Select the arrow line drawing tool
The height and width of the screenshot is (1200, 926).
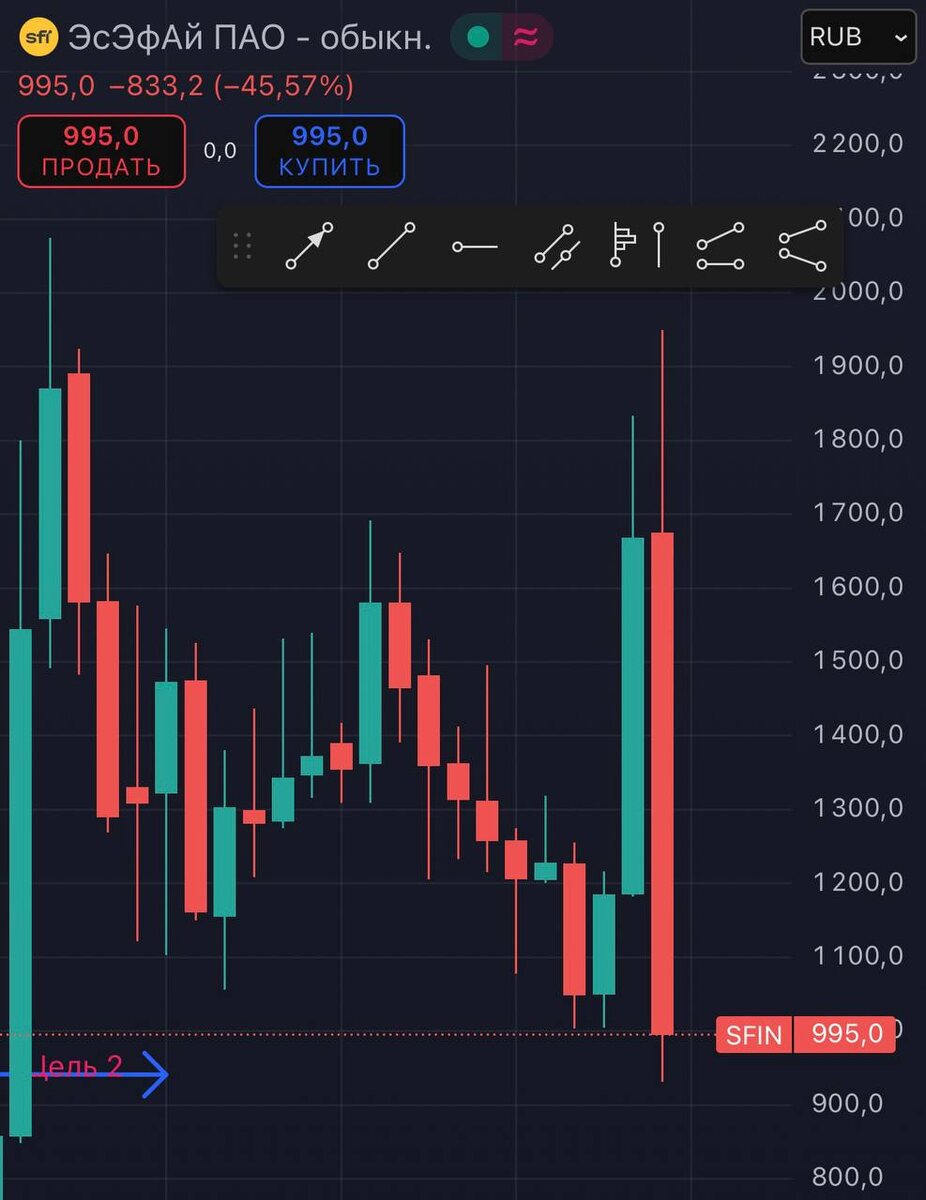[x=309, y=246]
